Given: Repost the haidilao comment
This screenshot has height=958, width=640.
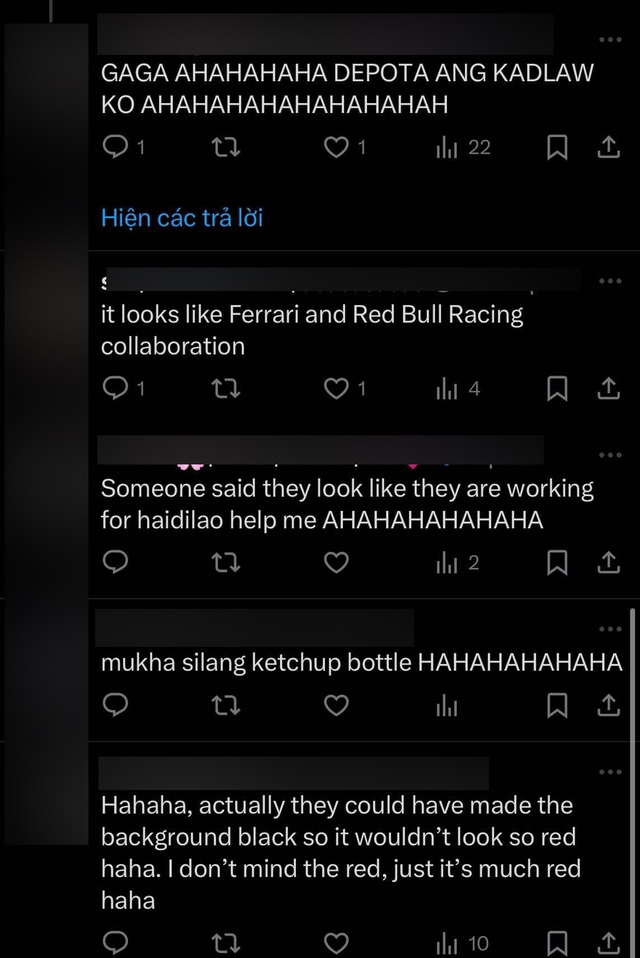Looking at the screenshot, I should (x=228, y=563).
